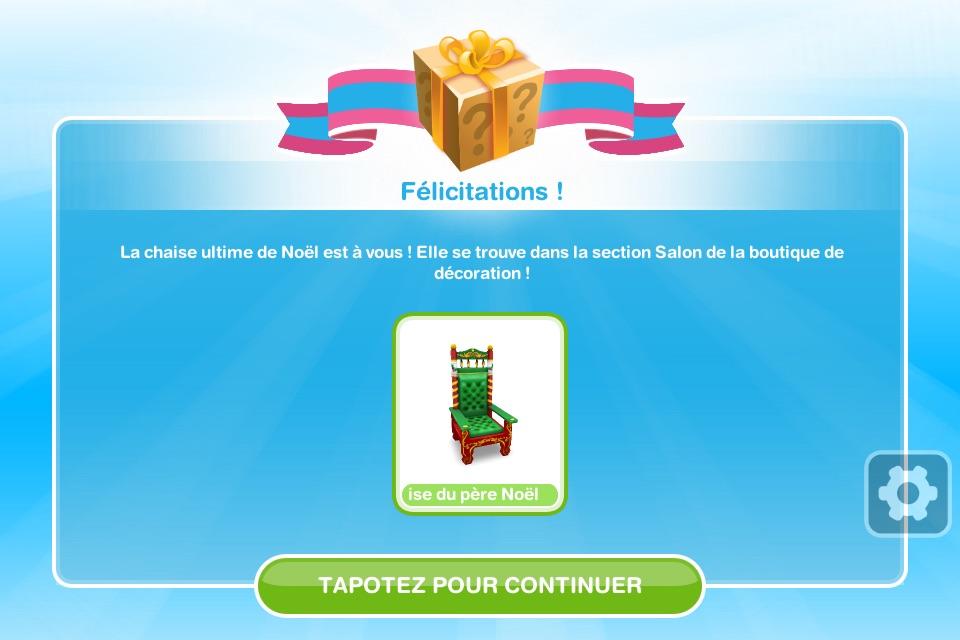Image resolution: width=960 pixels, height=640 pixels.
Task: Open the settings gear icon
Action: tap(907, 494)
